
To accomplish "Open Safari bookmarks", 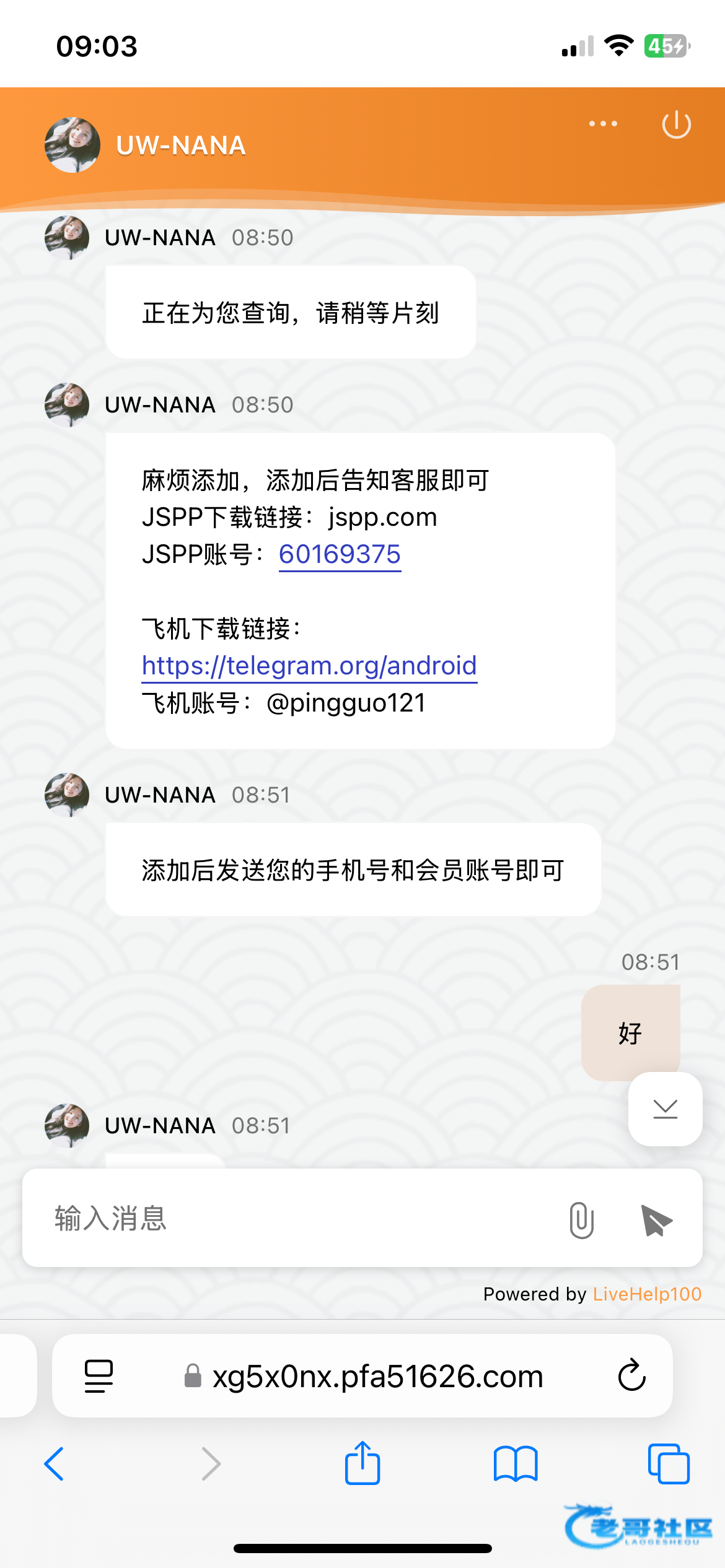I will [x=515, y=1464].
